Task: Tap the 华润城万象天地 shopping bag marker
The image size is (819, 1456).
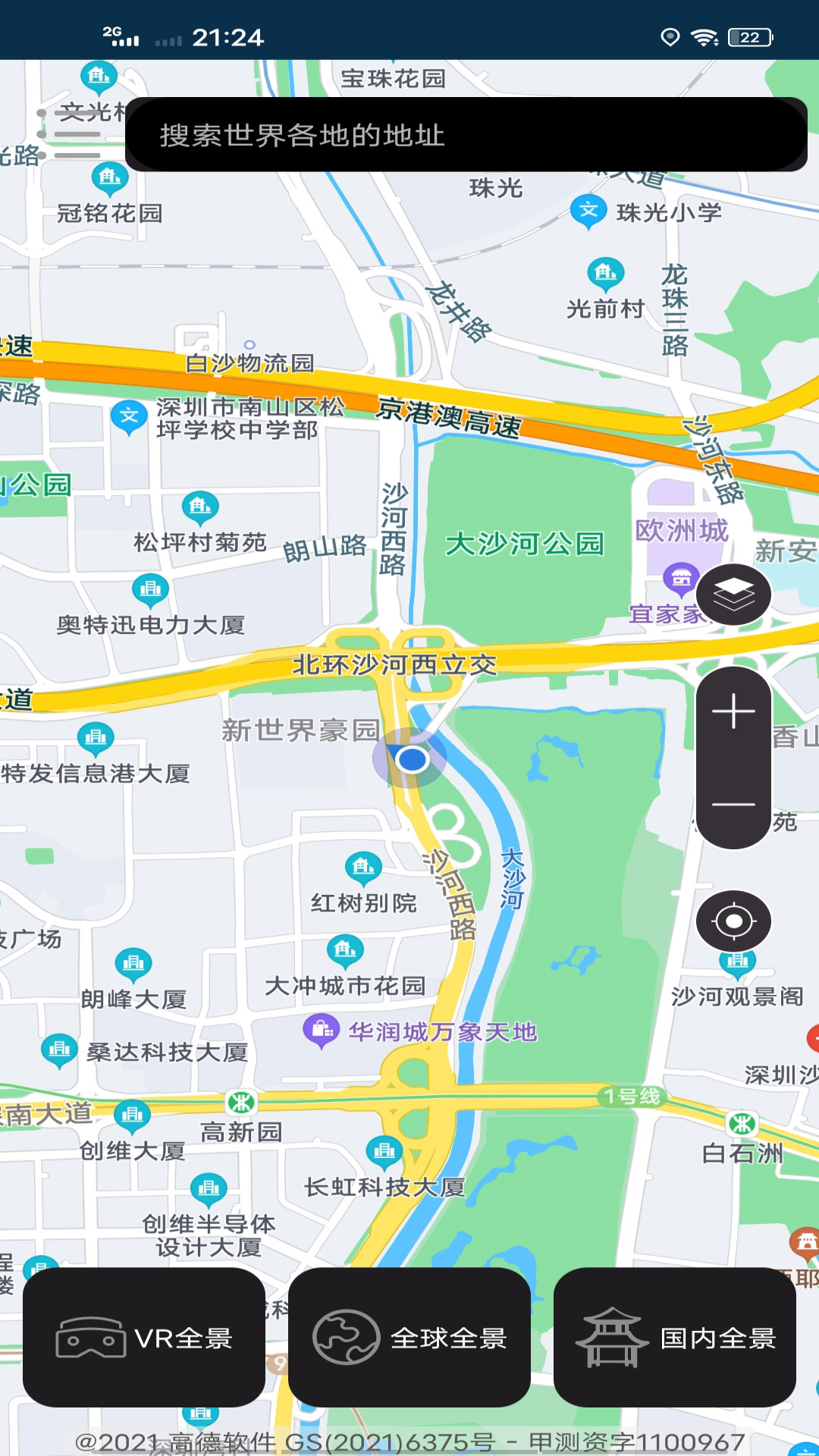Action: coord(322,1028)
